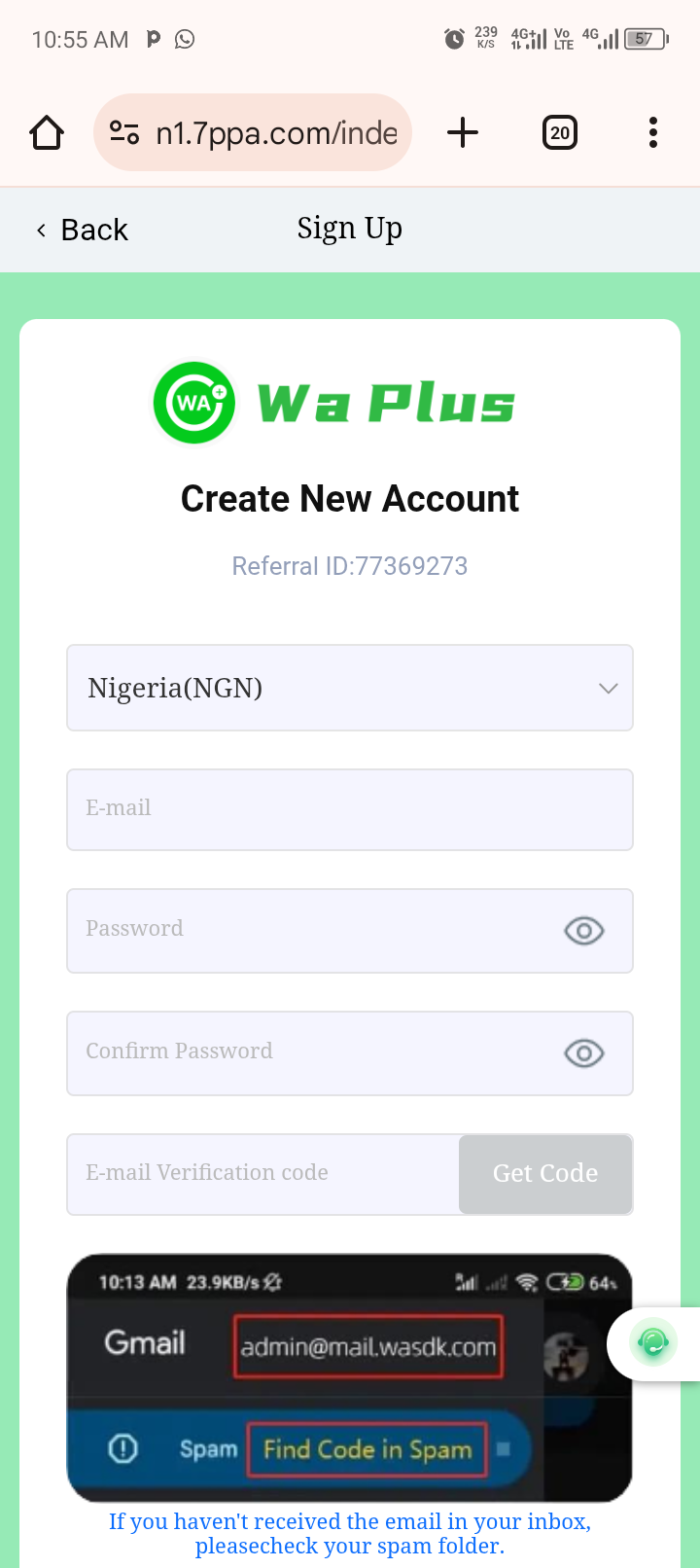This screenshot has height=1568, width=700.
Task: Open the browser overflow menu
Action: tap(652, 132)
